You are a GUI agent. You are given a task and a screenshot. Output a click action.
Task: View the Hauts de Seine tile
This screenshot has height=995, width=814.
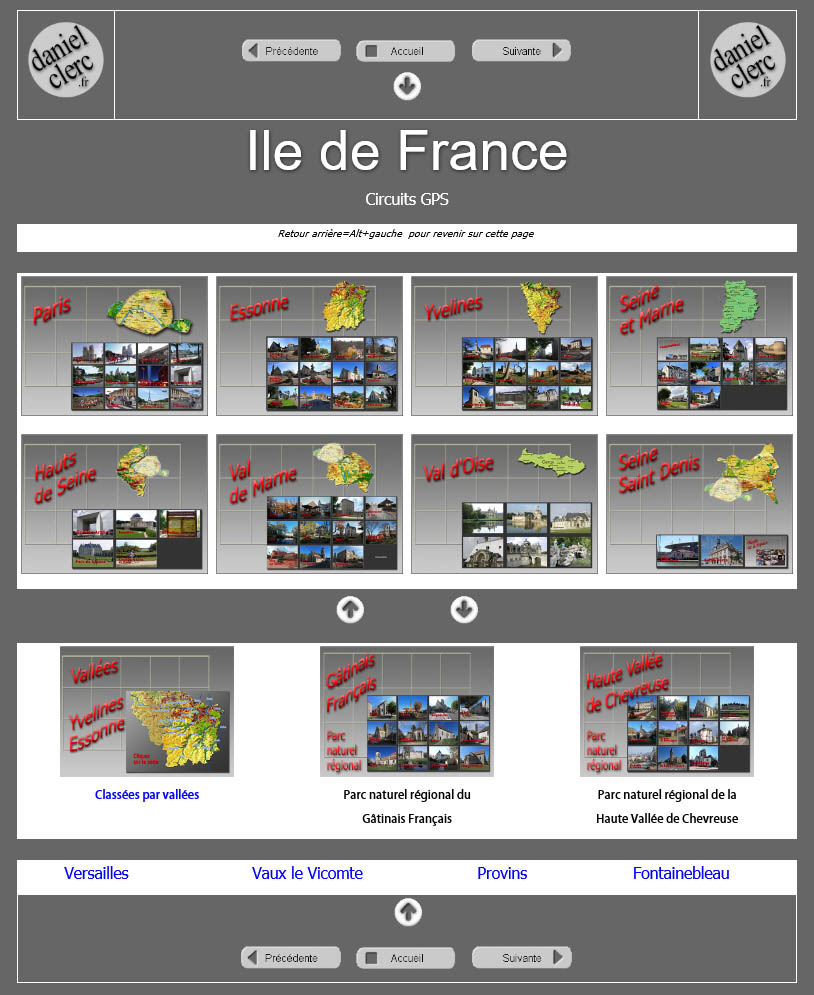(114, 503)
